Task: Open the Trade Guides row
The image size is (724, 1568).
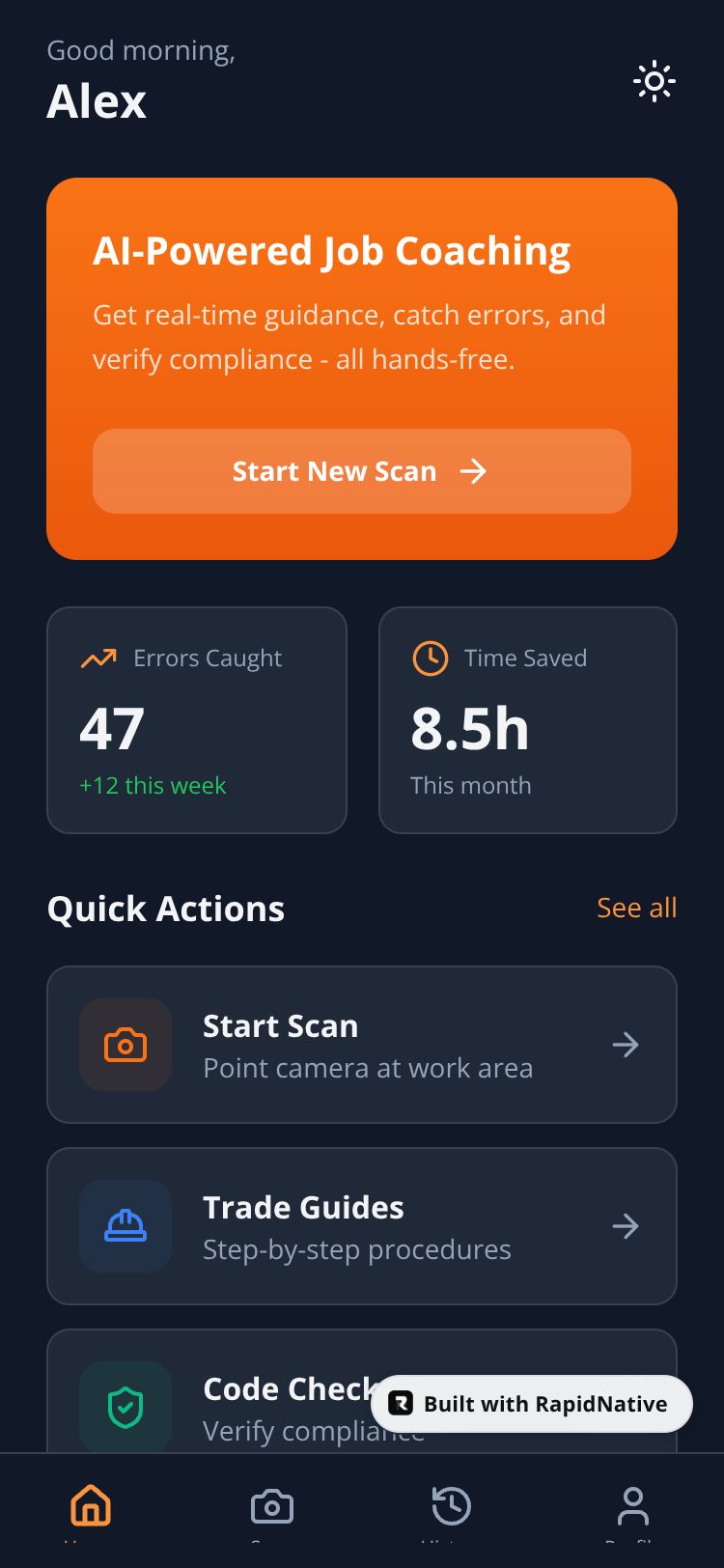Action: (x=361, y=1226)
